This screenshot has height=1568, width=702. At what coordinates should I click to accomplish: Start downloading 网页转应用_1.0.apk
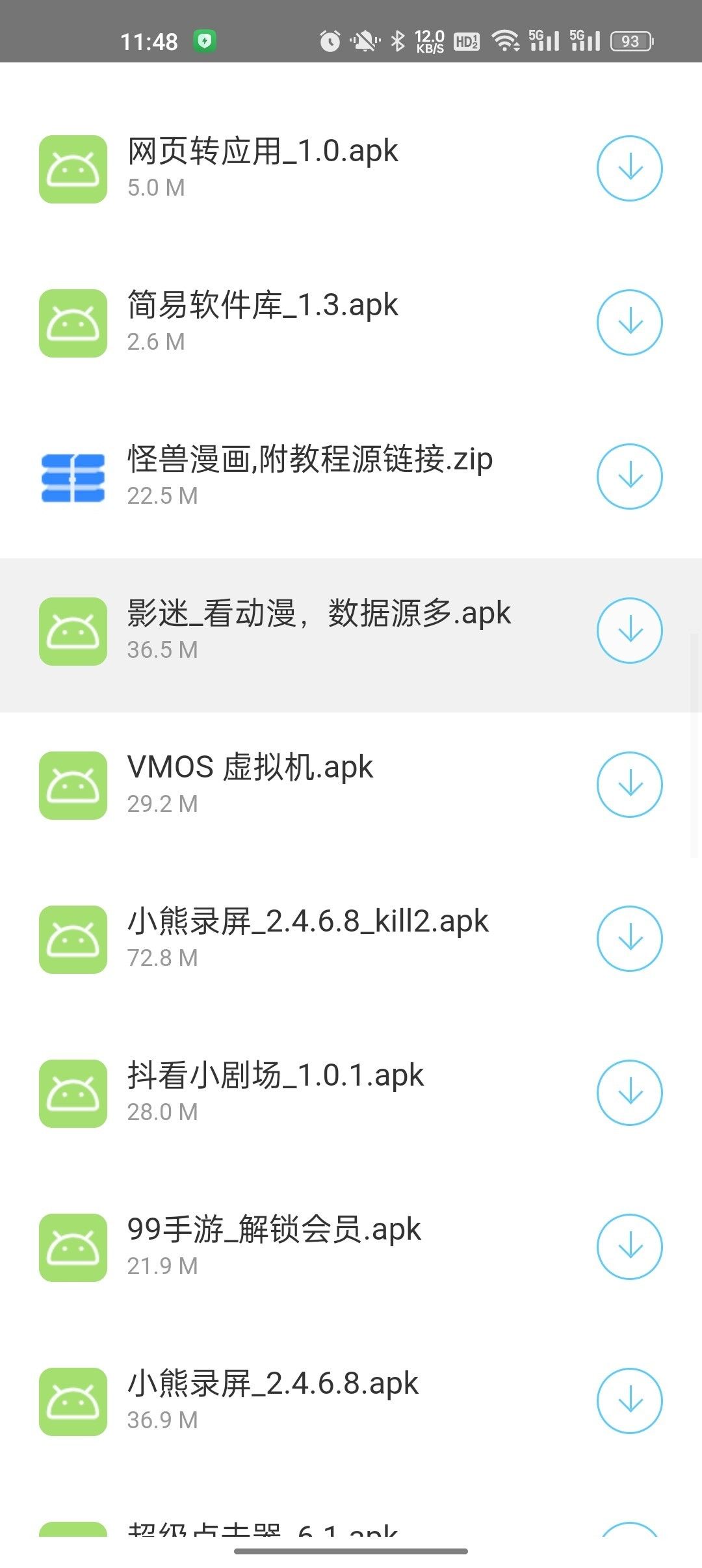point(629,167)
